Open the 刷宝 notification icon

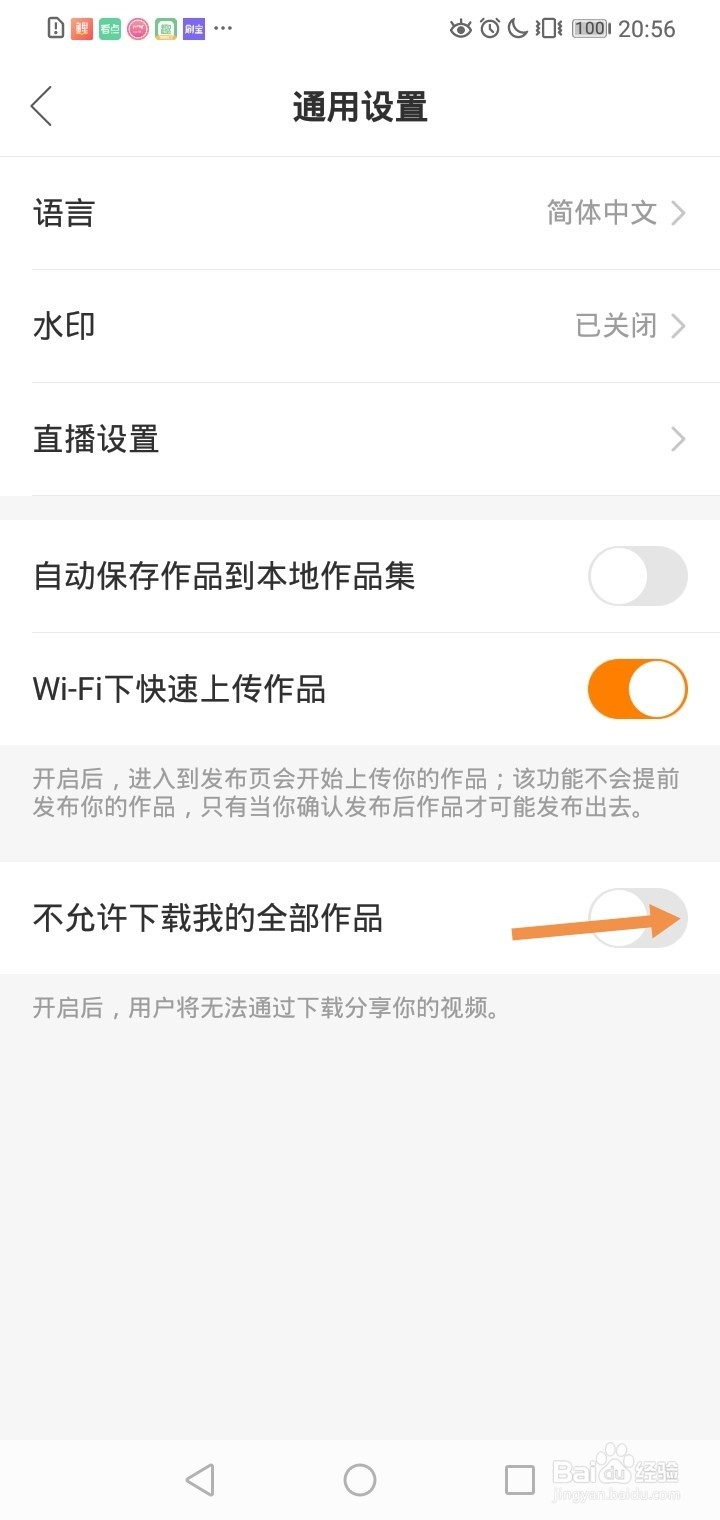coord(192,28)
